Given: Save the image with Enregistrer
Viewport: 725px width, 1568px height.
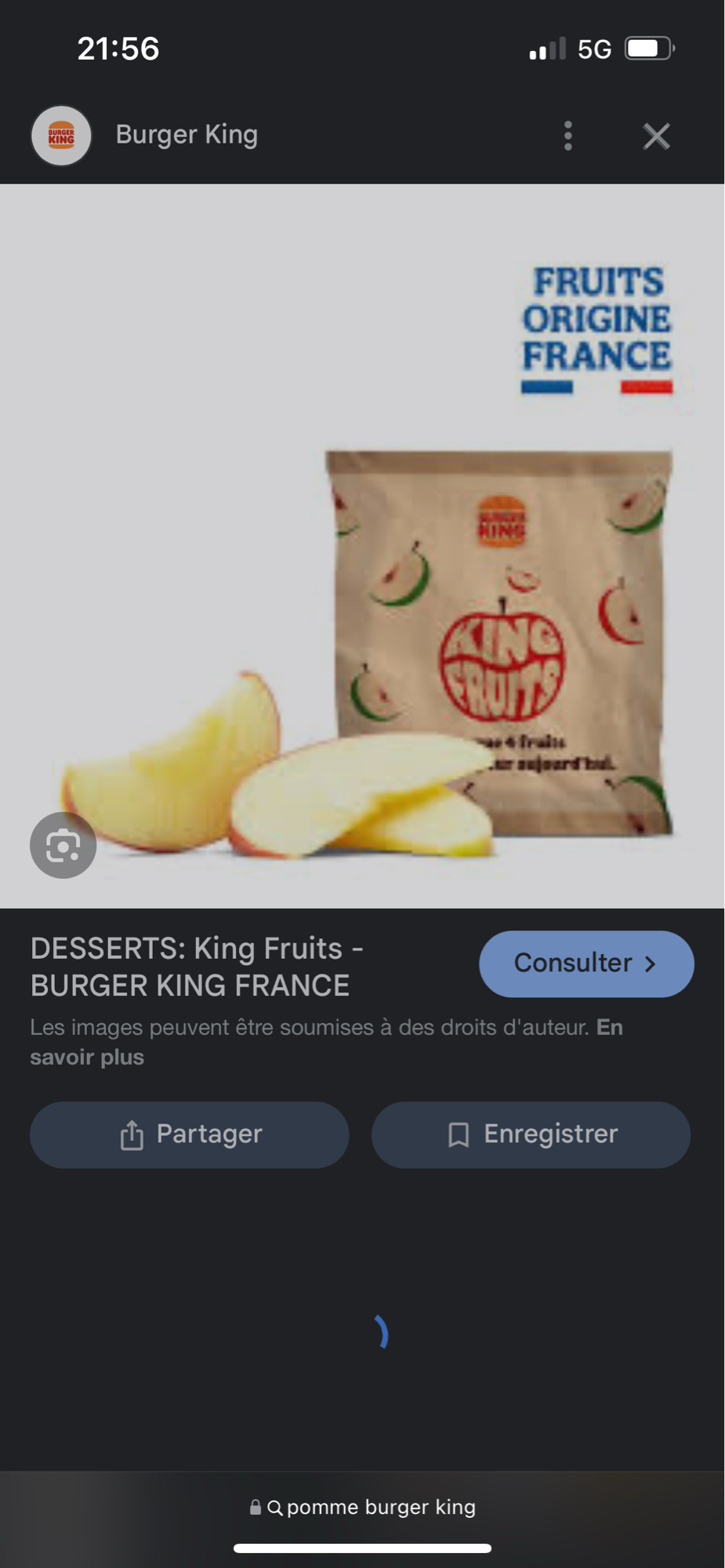Looking at the screenshot, I should pos(531,1134).
